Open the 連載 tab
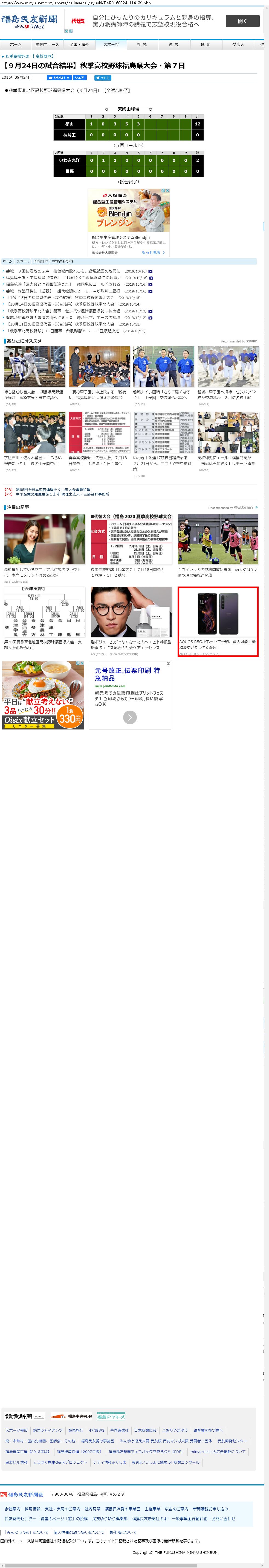 [x=173, y=45]
